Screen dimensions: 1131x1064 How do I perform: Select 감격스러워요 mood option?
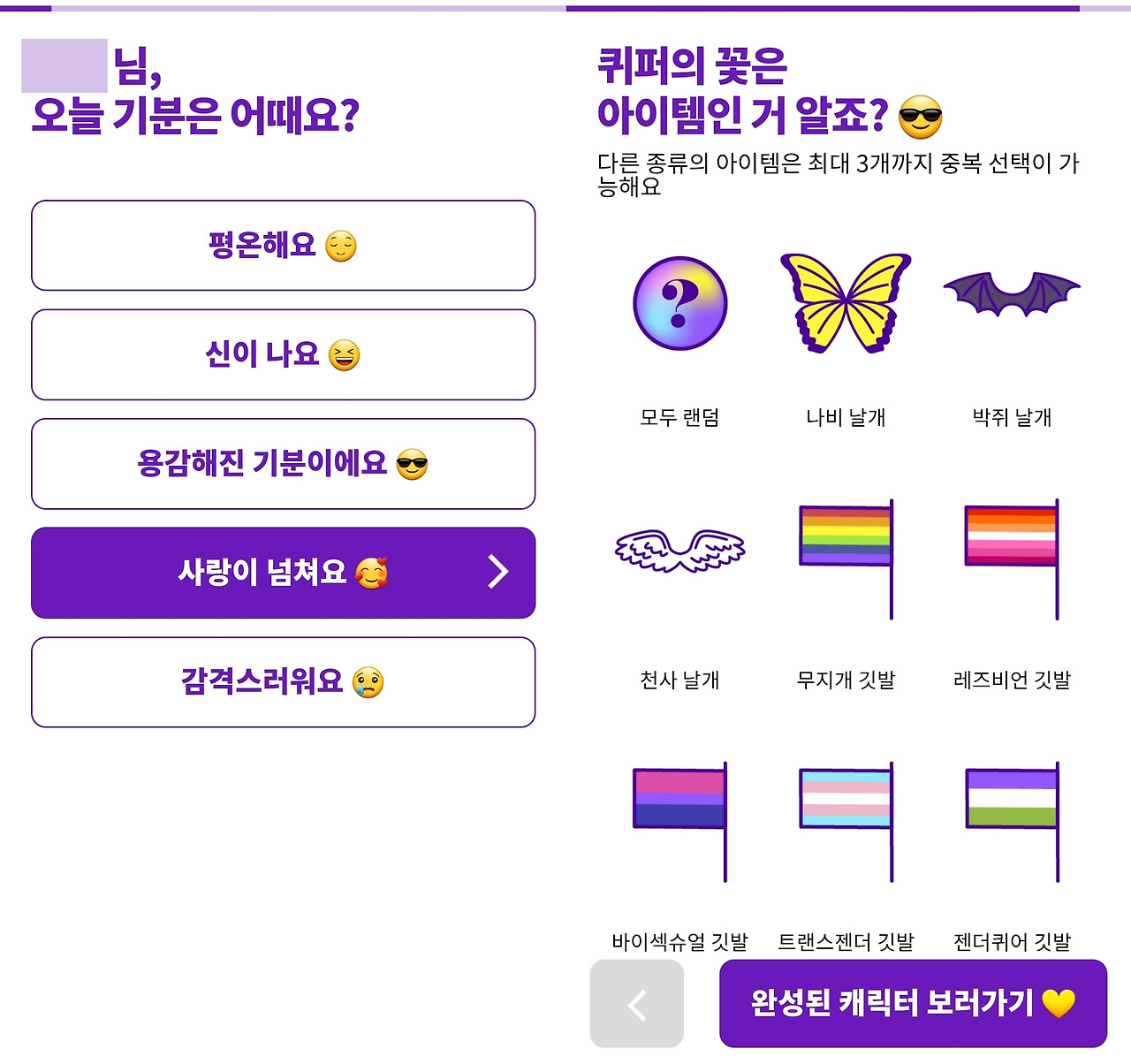point(284,682)
